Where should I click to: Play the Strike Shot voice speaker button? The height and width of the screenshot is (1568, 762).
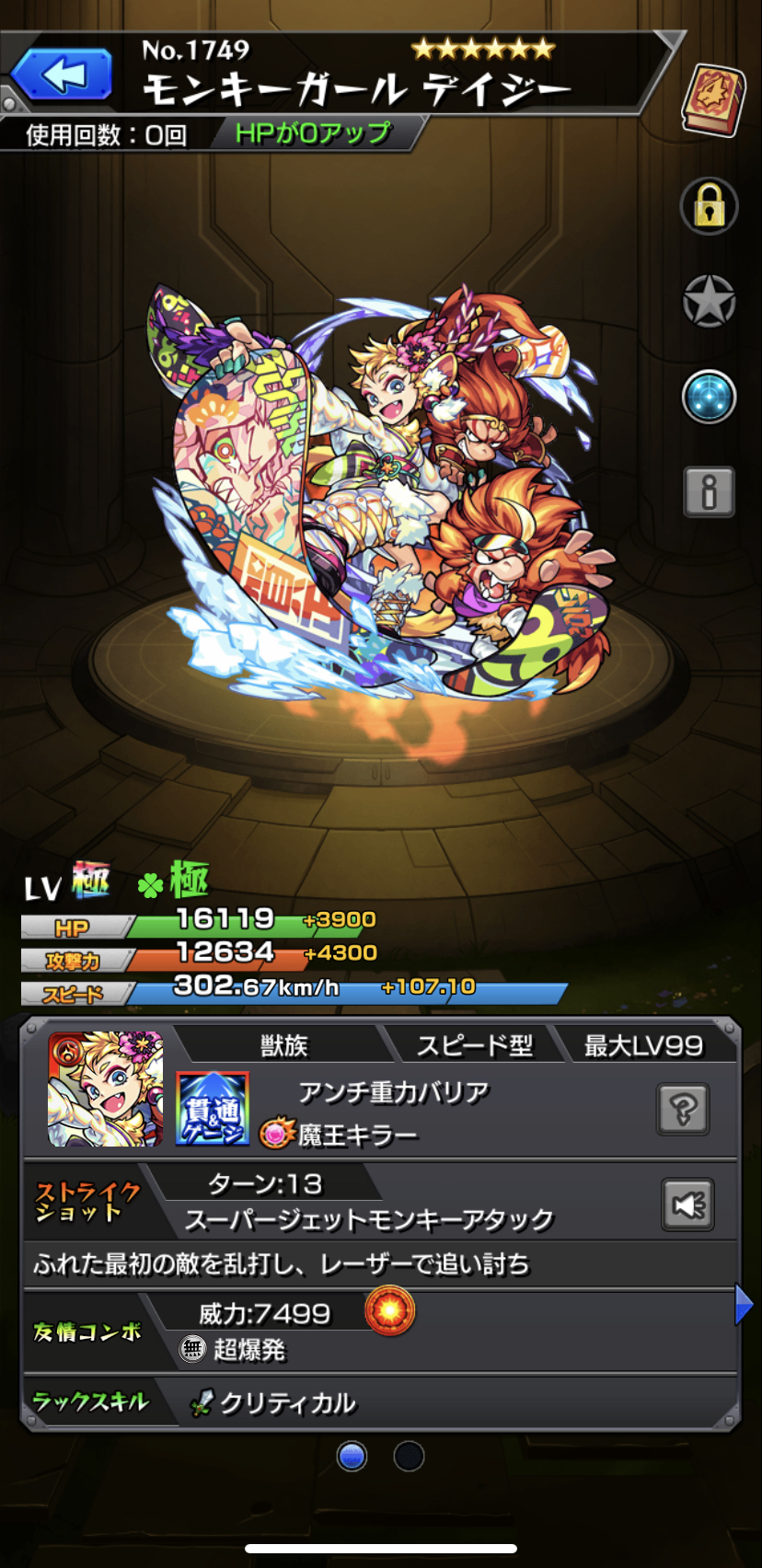pos(687,1205)
